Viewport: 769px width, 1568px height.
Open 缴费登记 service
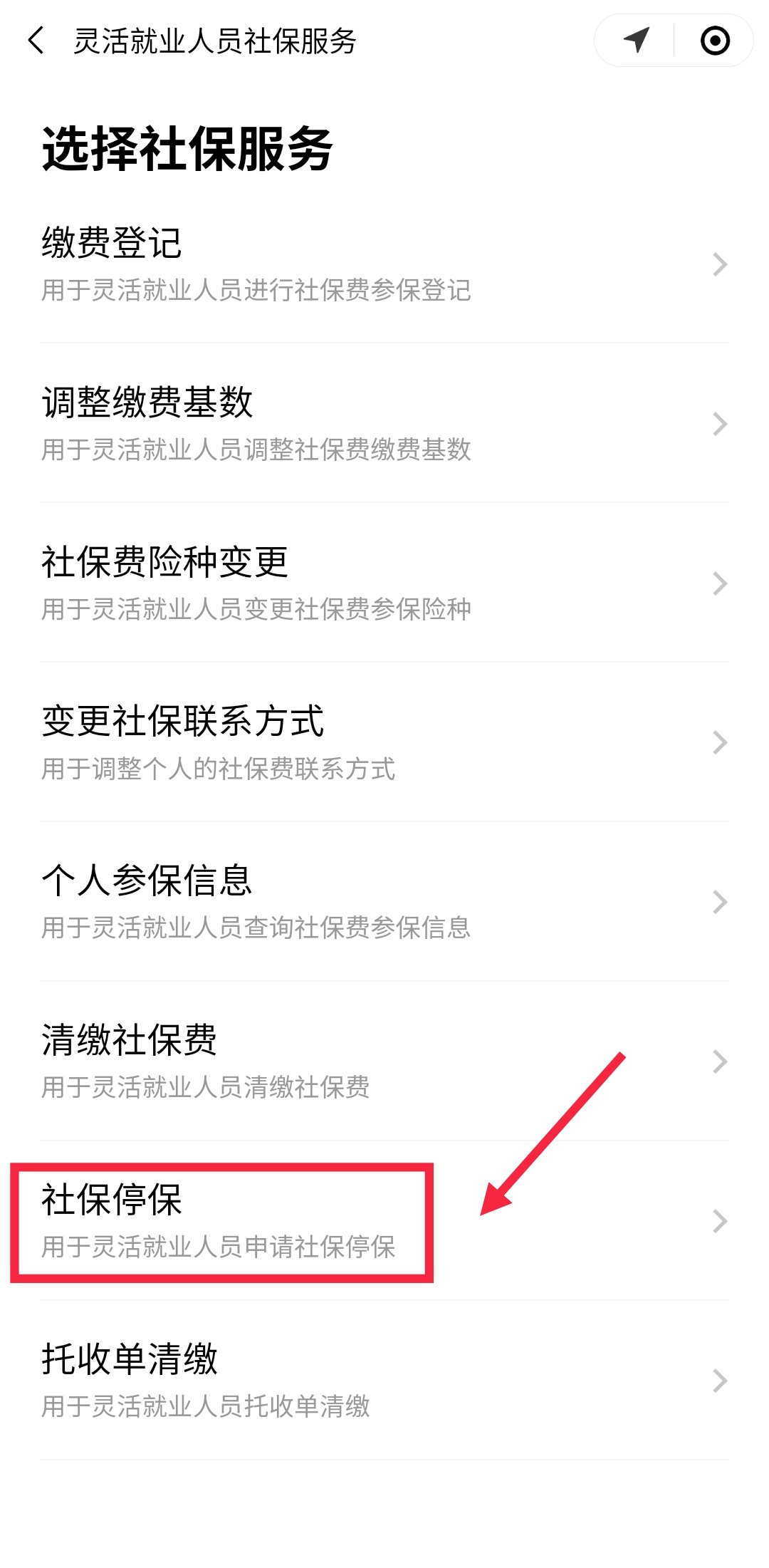pos(384,264)
